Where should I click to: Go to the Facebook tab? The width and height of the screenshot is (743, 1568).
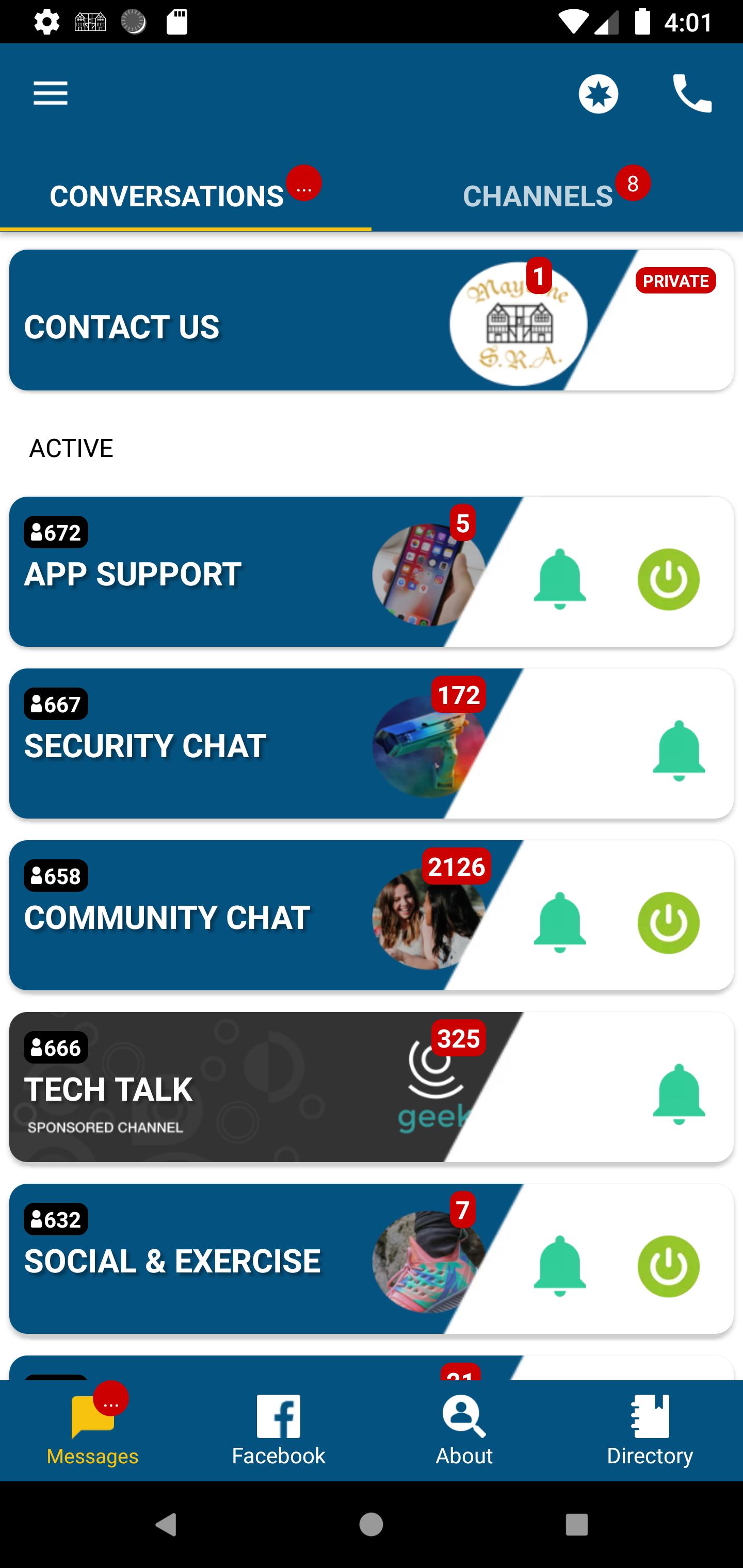point(278,1430)
